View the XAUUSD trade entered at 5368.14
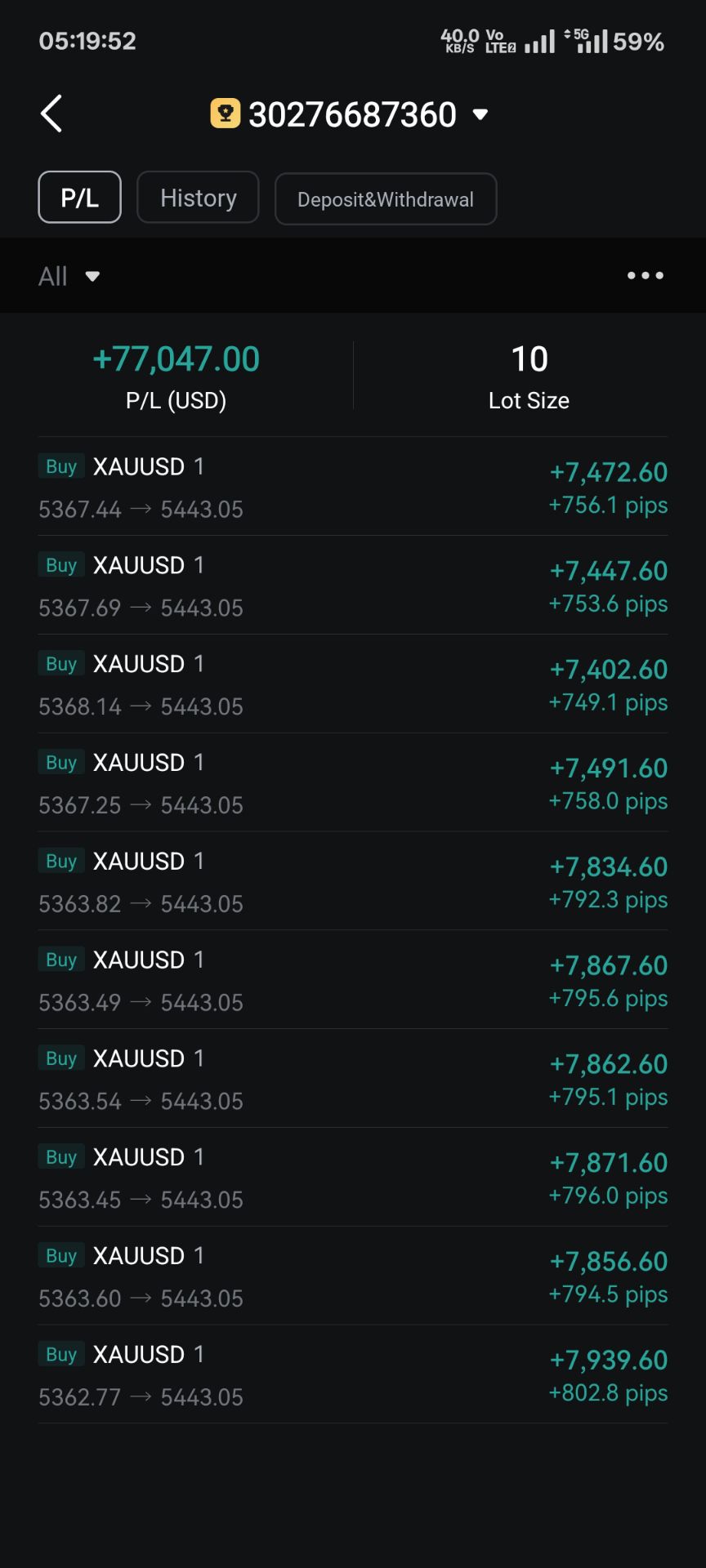Viewport: 706px width, 1568px height. 352,684
